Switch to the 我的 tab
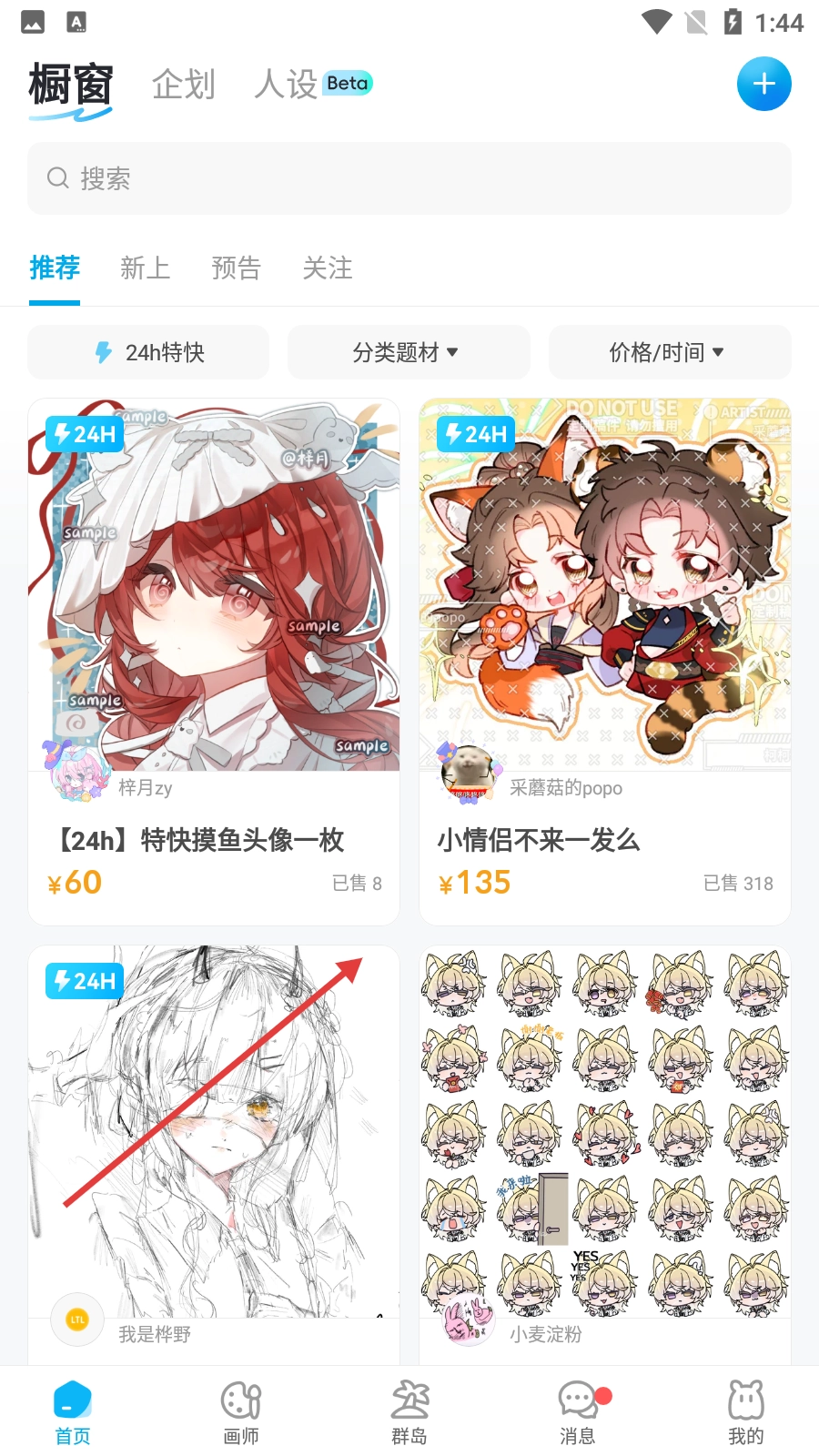 (745, 1411)
